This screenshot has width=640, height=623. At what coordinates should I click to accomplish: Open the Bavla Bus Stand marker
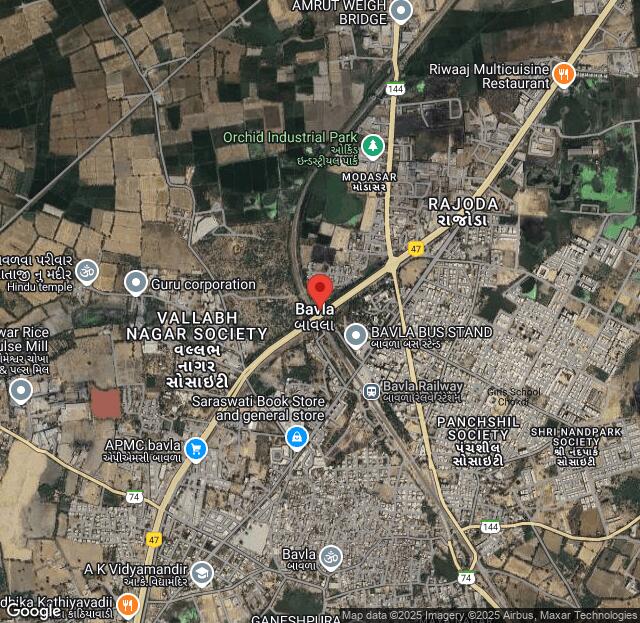point(356,334)
